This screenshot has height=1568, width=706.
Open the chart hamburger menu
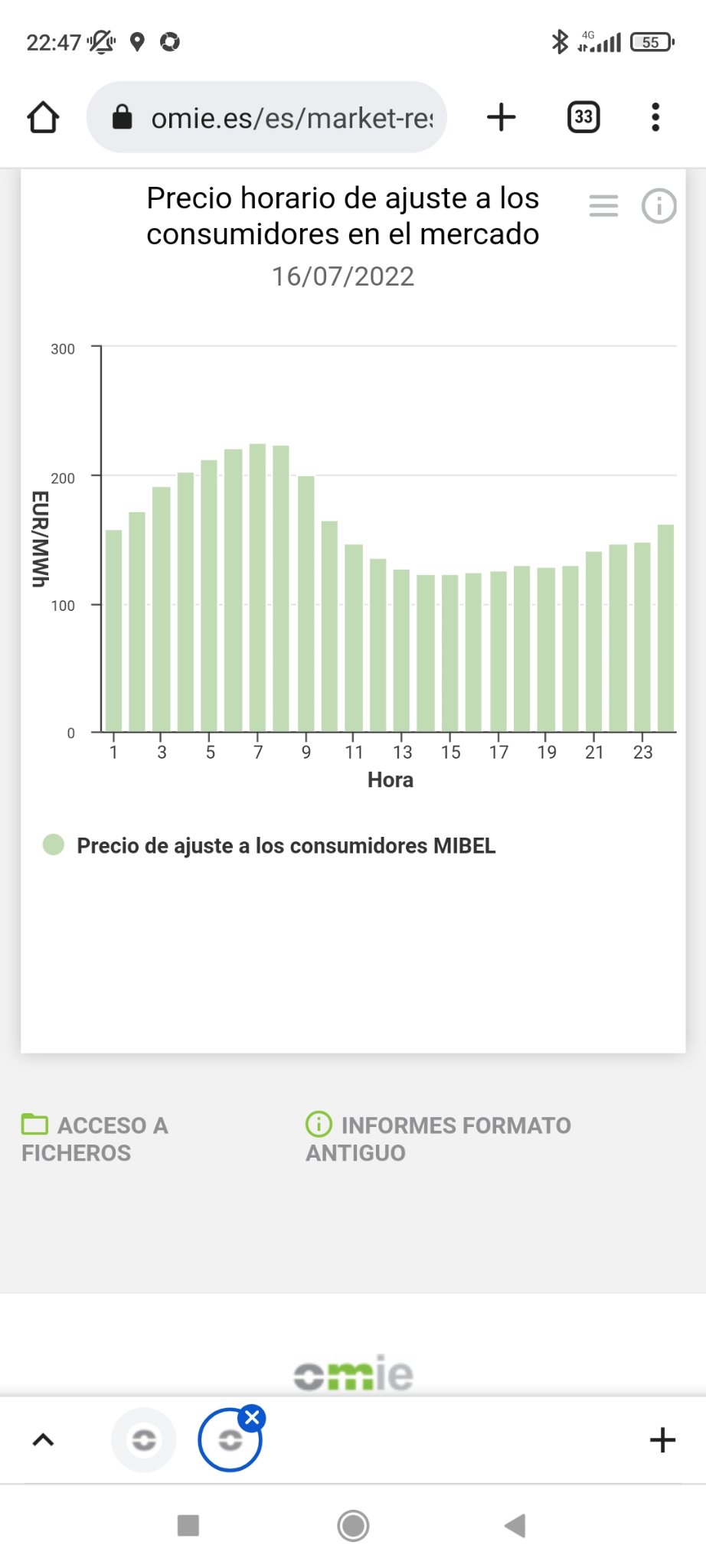pos(603,206)
